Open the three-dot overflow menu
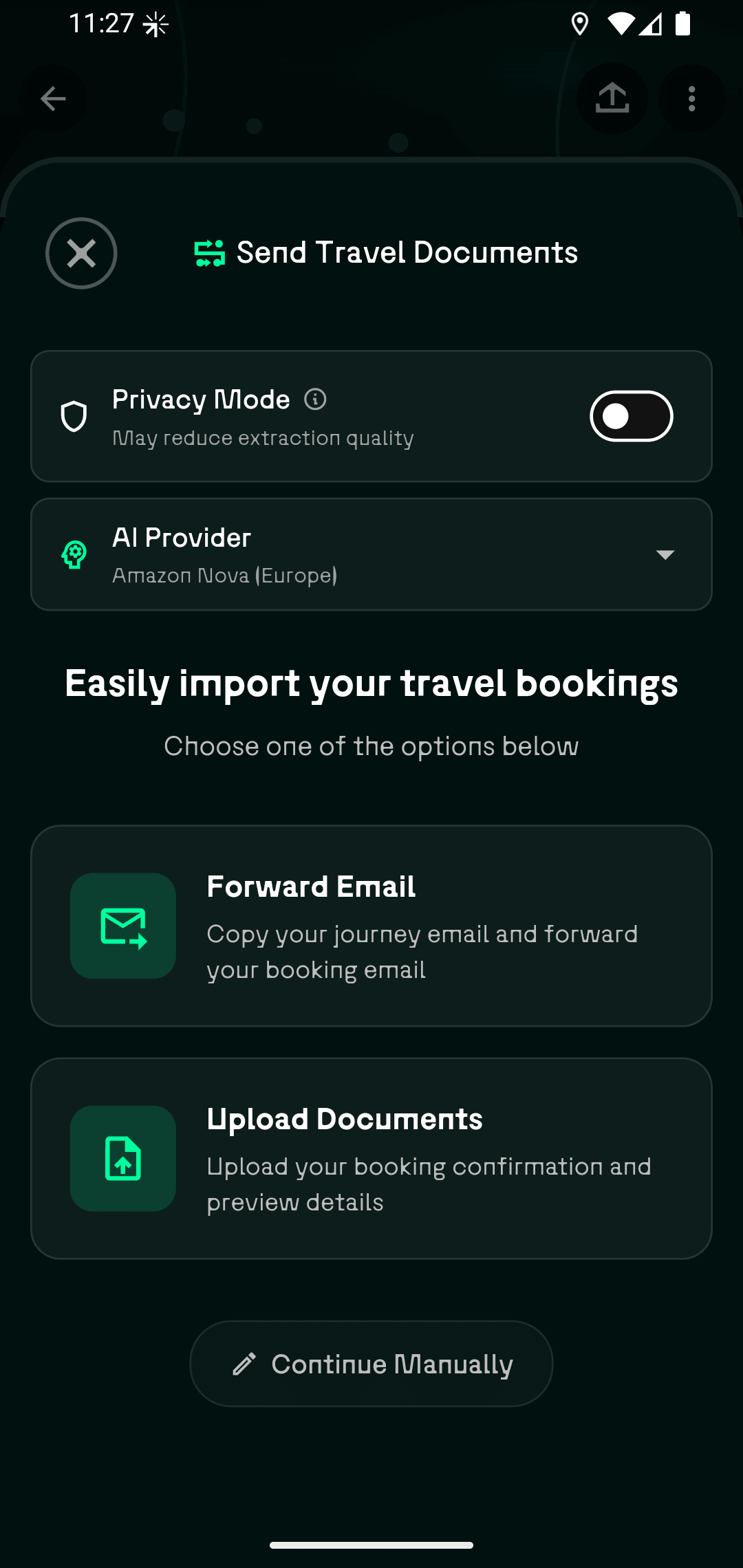 (x=691, y=98)
